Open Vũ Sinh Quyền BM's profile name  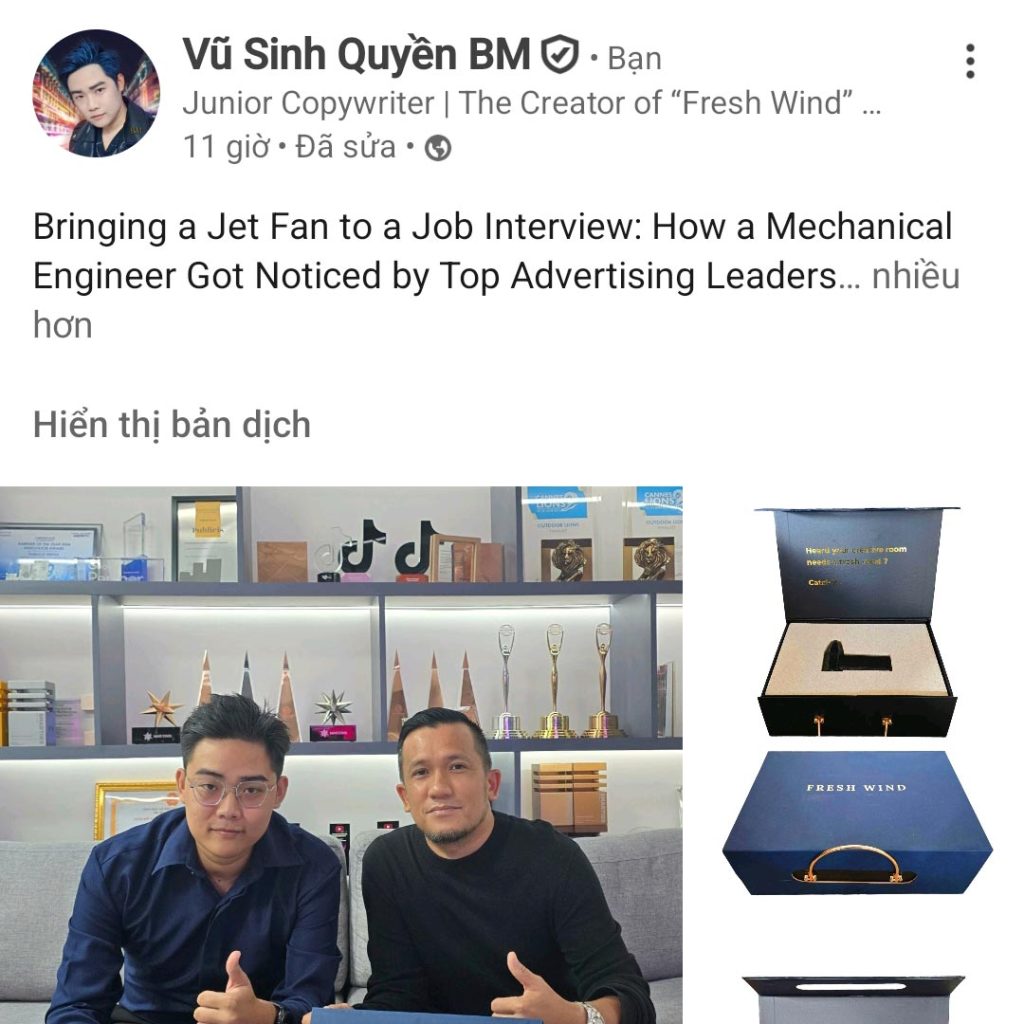coord(356,56)
